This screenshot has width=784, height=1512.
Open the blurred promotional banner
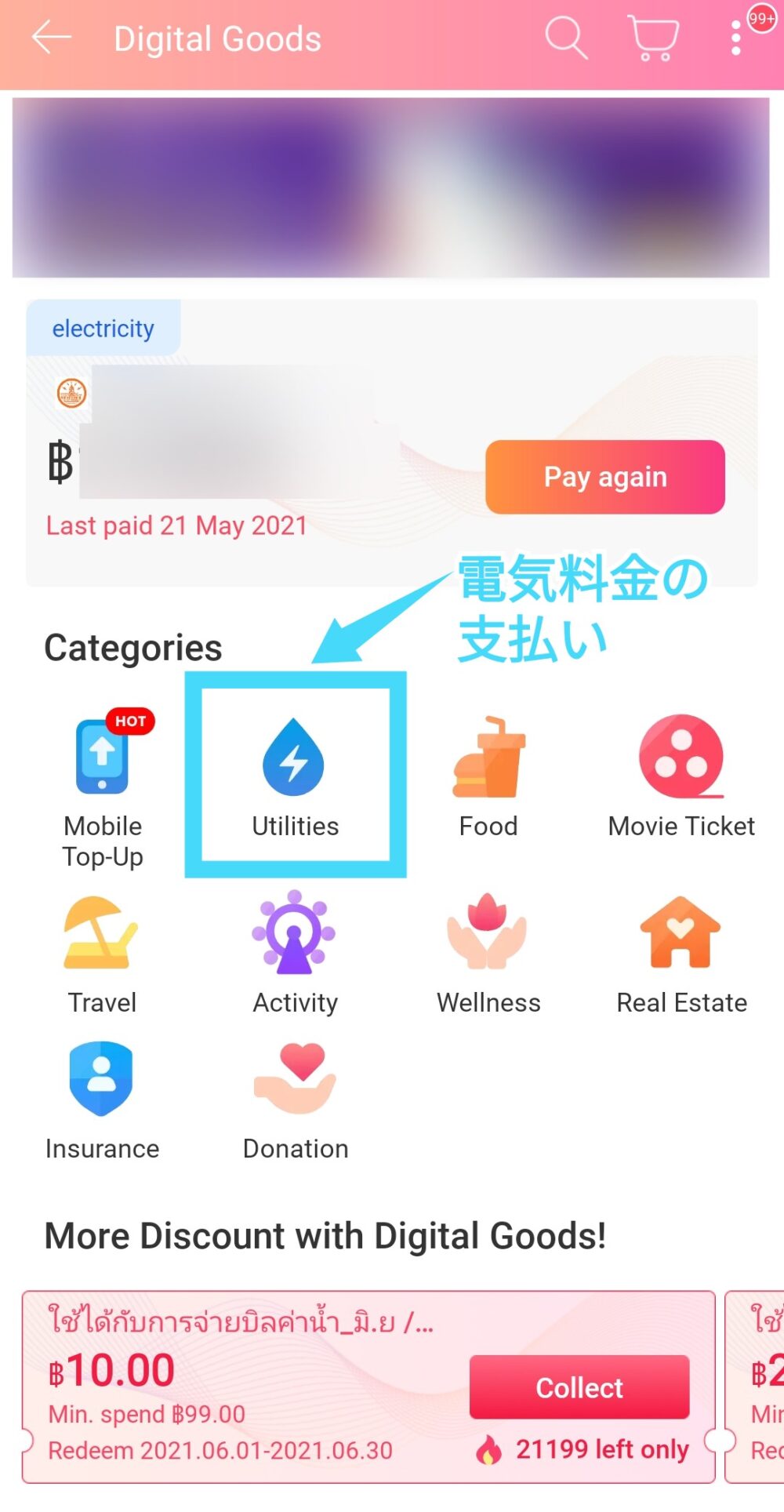(390, 187)
